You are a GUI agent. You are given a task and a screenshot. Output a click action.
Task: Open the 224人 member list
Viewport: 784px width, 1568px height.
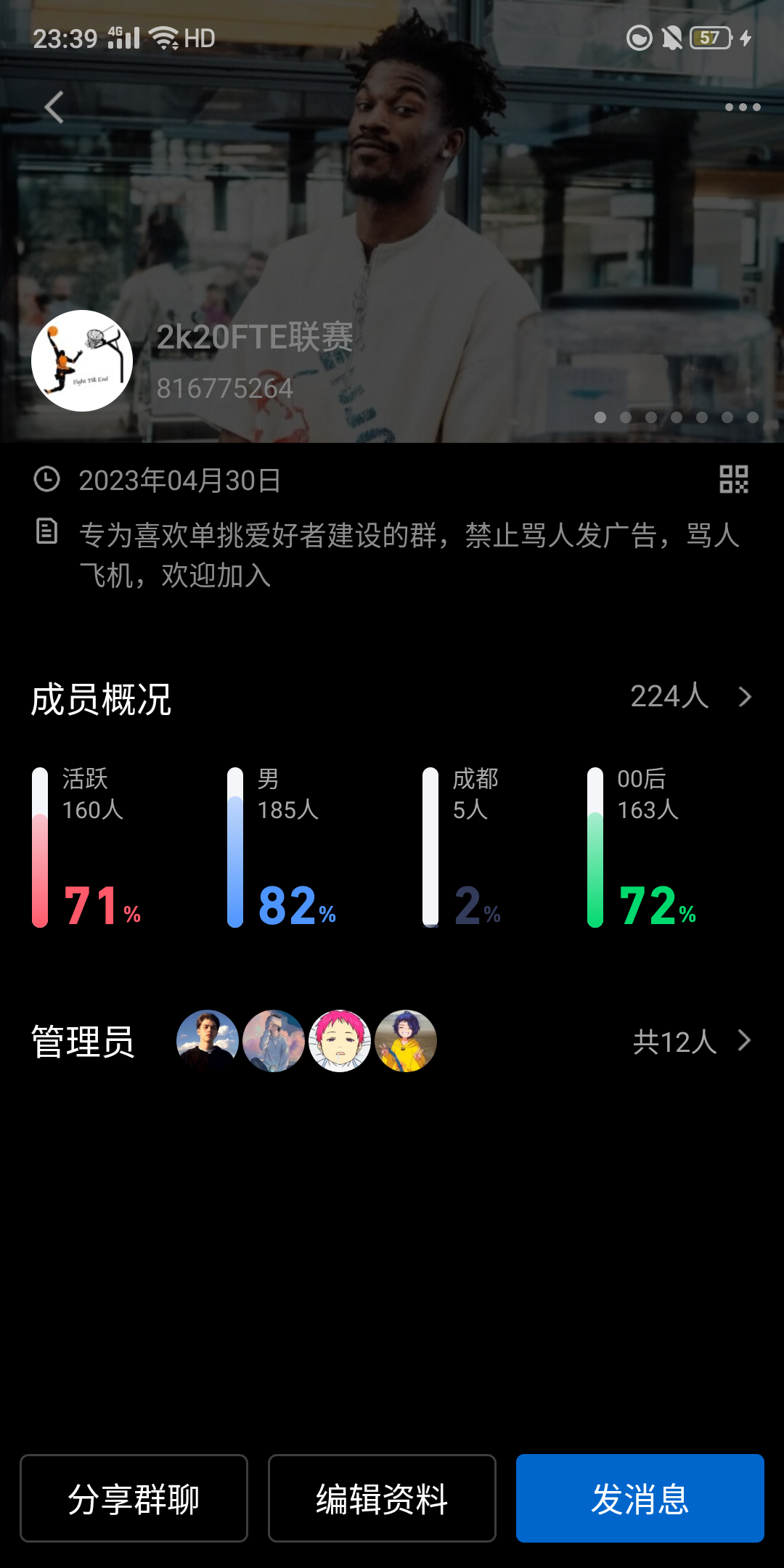pyautogui.click(x=690, y=697)
